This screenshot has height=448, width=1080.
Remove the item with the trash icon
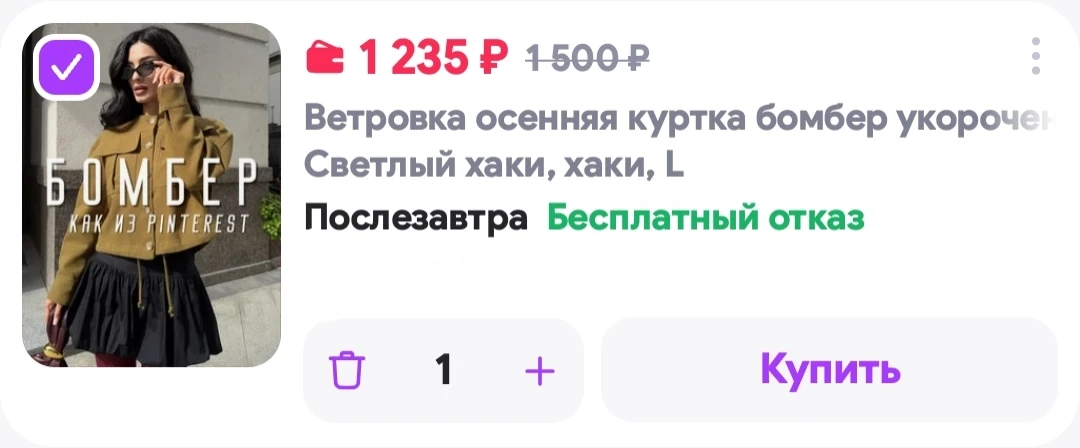tap(347, 371)
